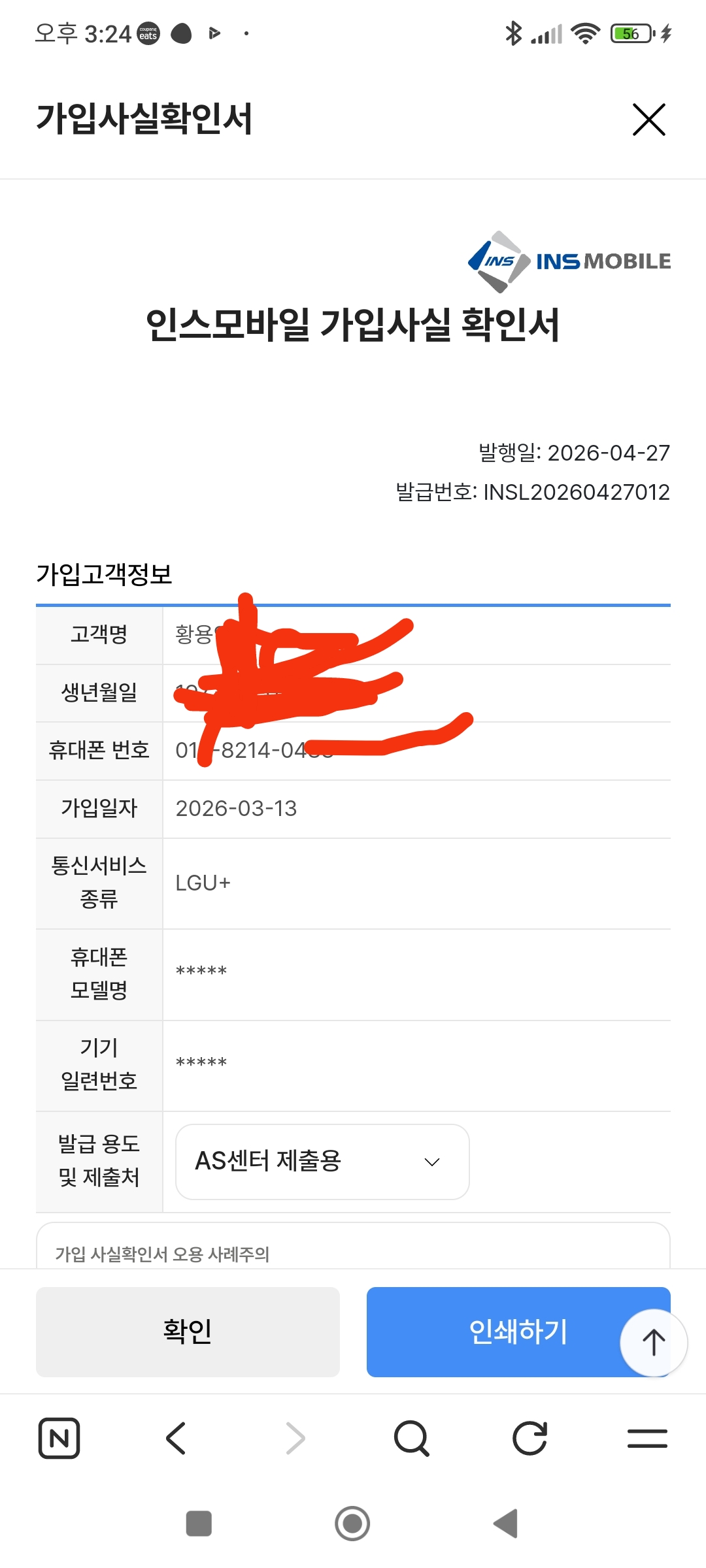
Task: Jump to top with the up arrow button
Action: [653, 1343]
